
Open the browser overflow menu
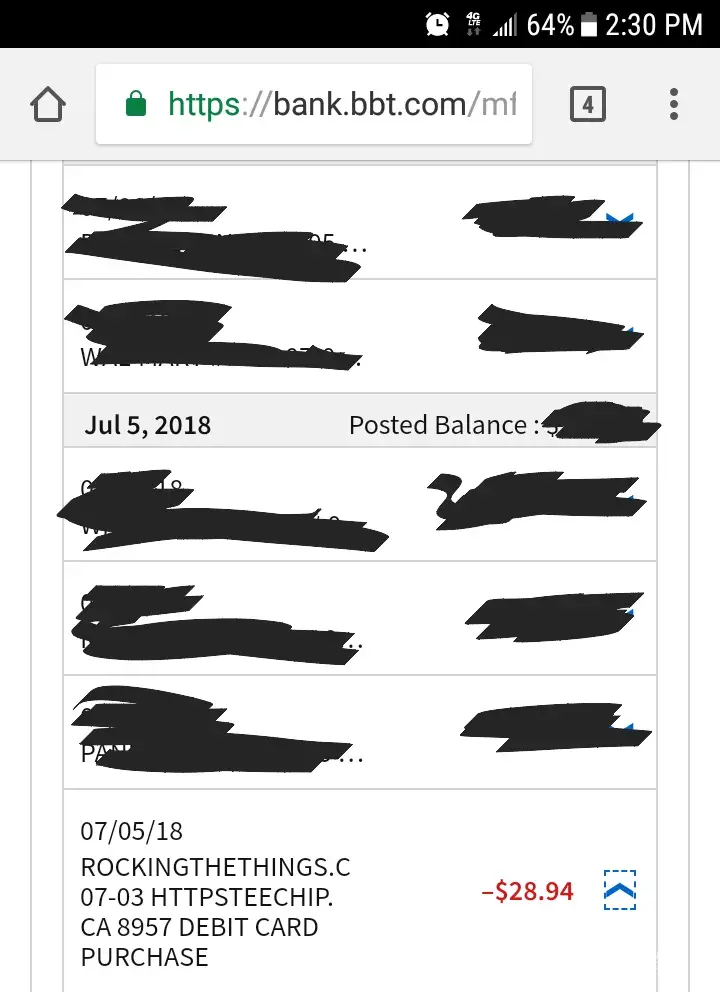[674, 104]
